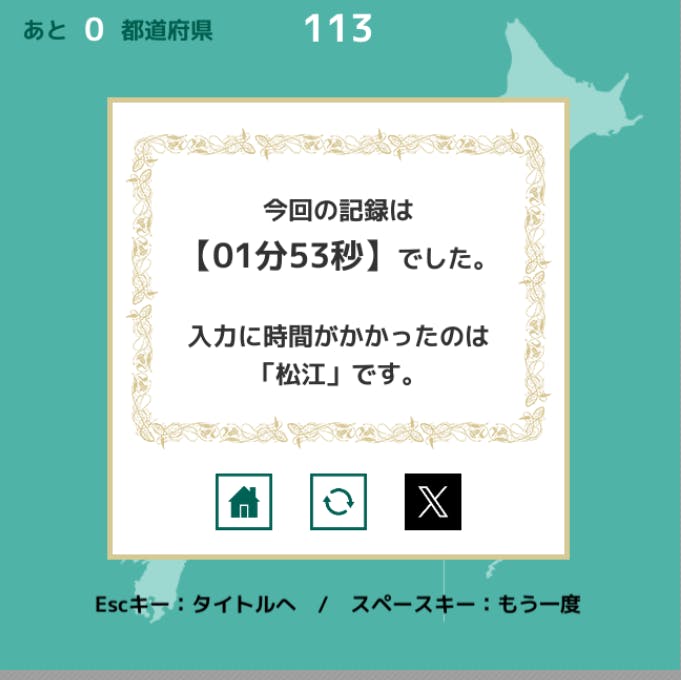Share the record on X
The width and height of the screenshot is (681, 680).
[x=432, y=502]
